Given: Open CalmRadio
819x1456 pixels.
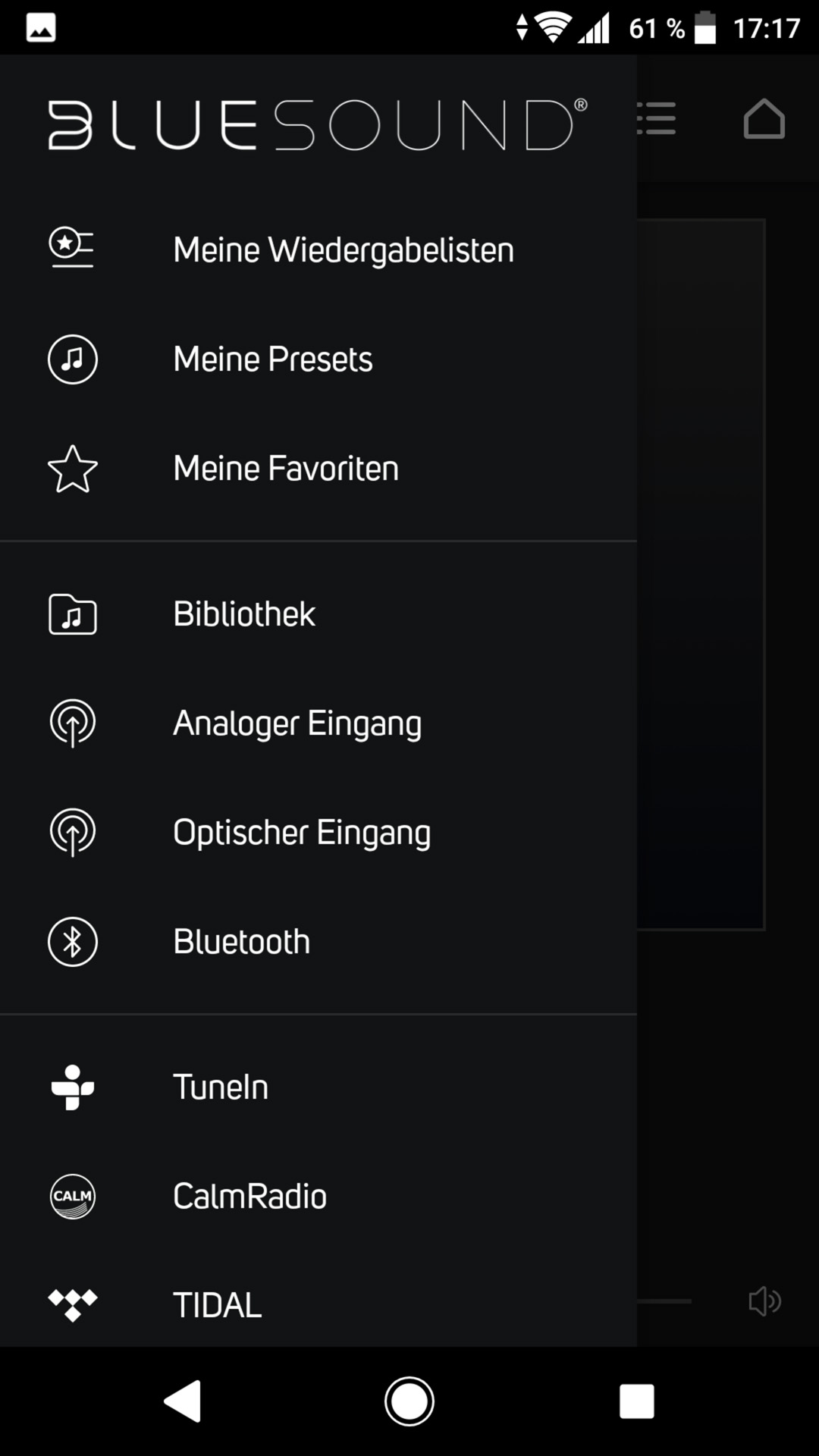Looking at the screenshot, I should 318,1197.
